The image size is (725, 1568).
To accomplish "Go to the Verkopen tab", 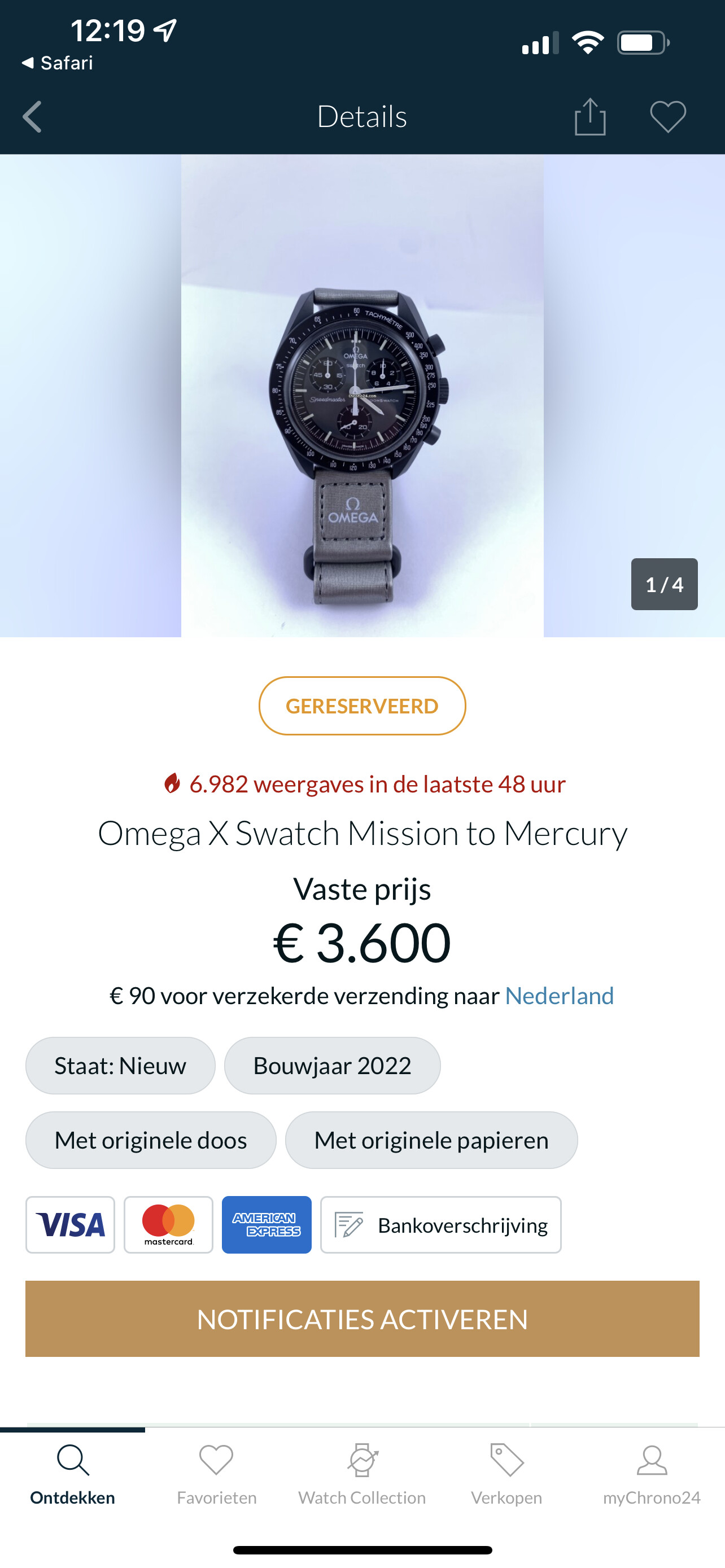I will tap(506, 1474).
